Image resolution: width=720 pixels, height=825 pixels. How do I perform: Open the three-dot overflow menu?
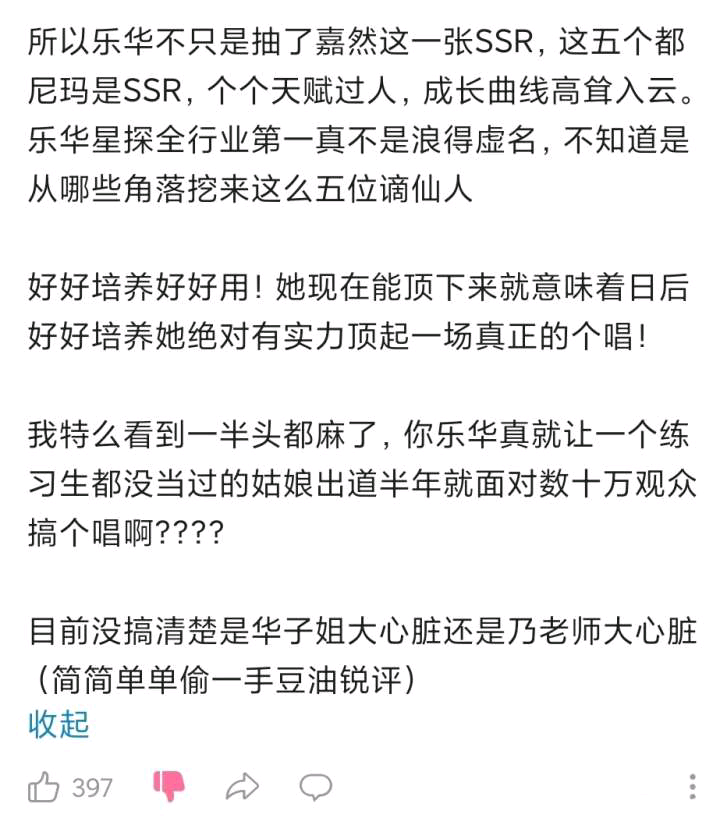point(693,786)
